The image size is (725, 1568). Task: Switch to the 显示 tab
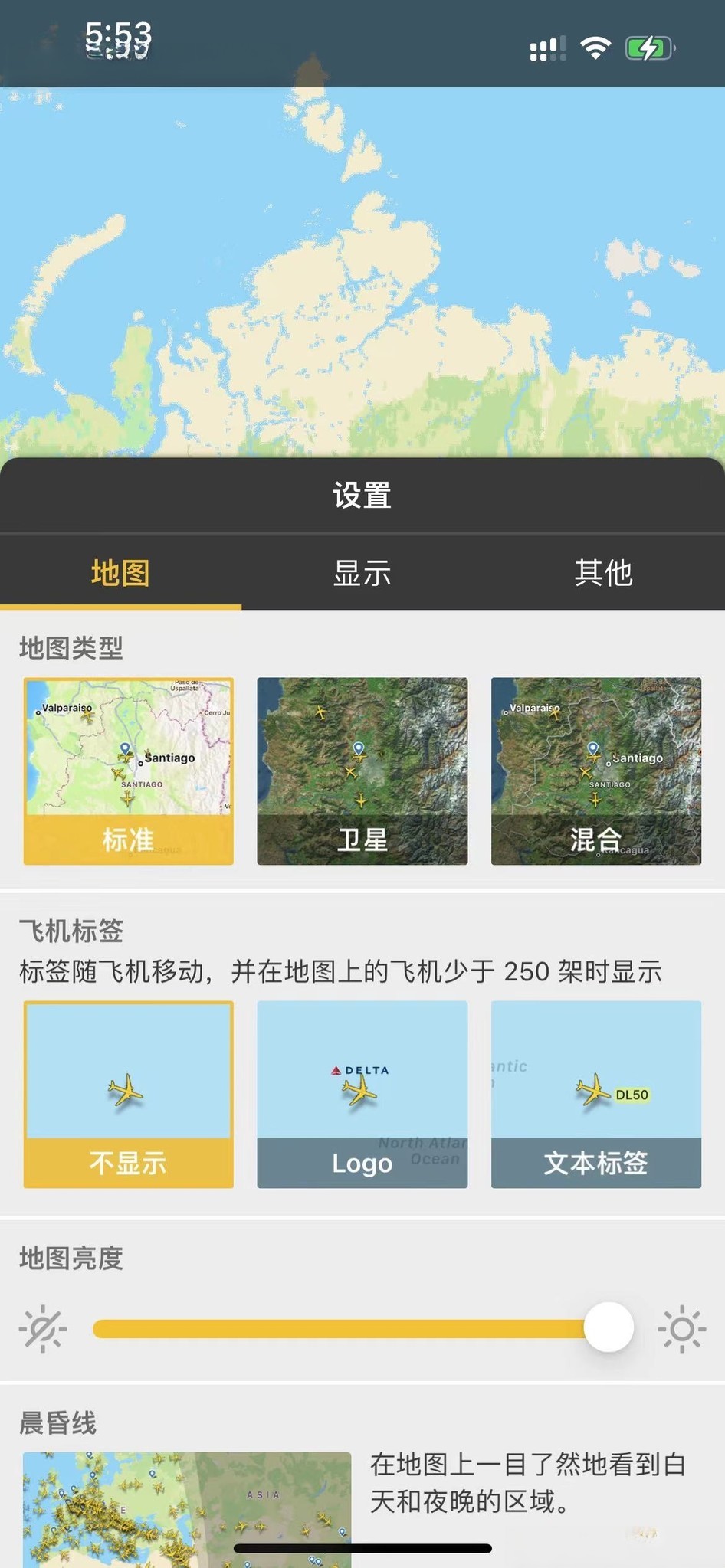362,573
